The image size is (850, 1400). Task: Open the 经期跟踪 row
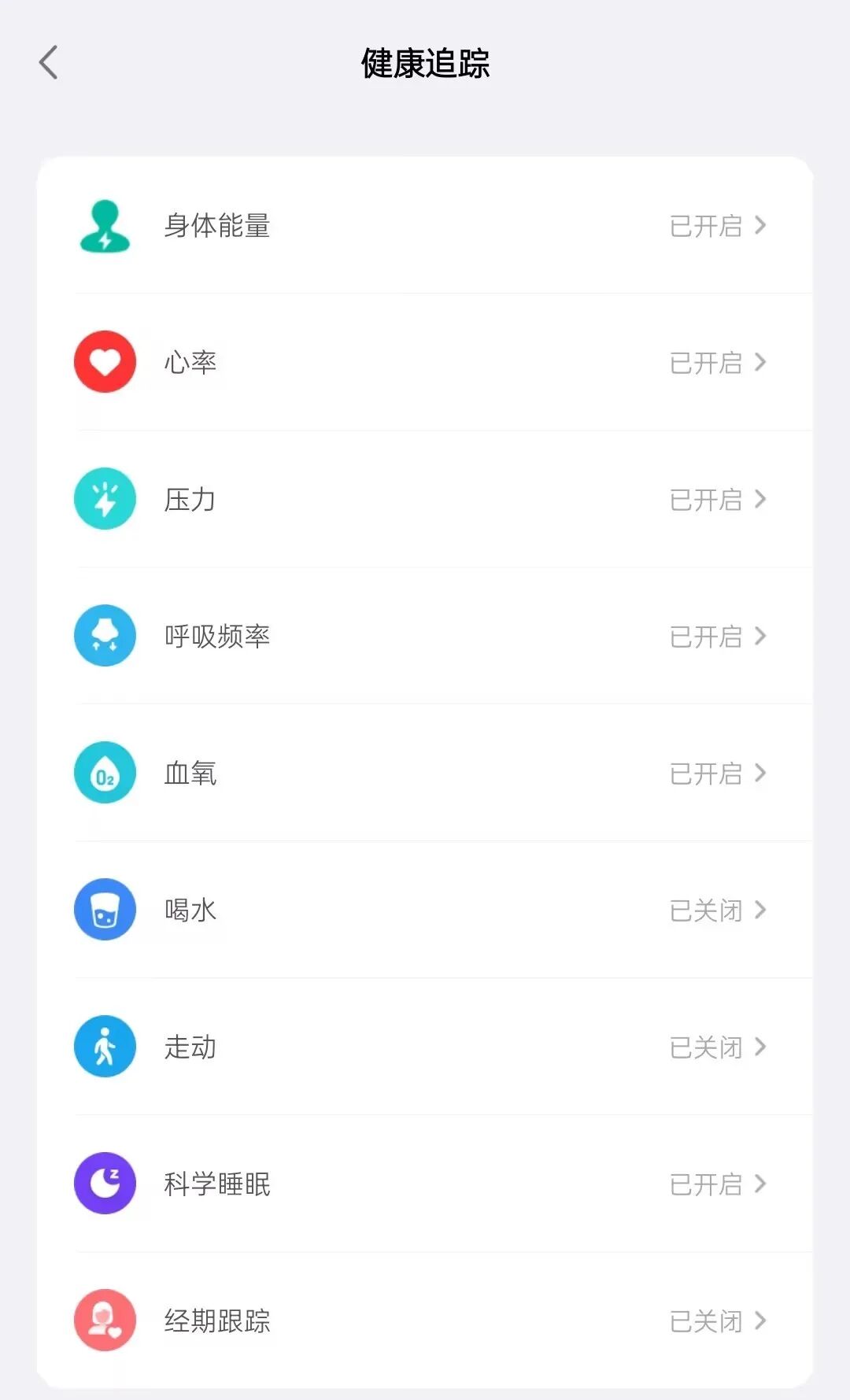coord(425,1321)
